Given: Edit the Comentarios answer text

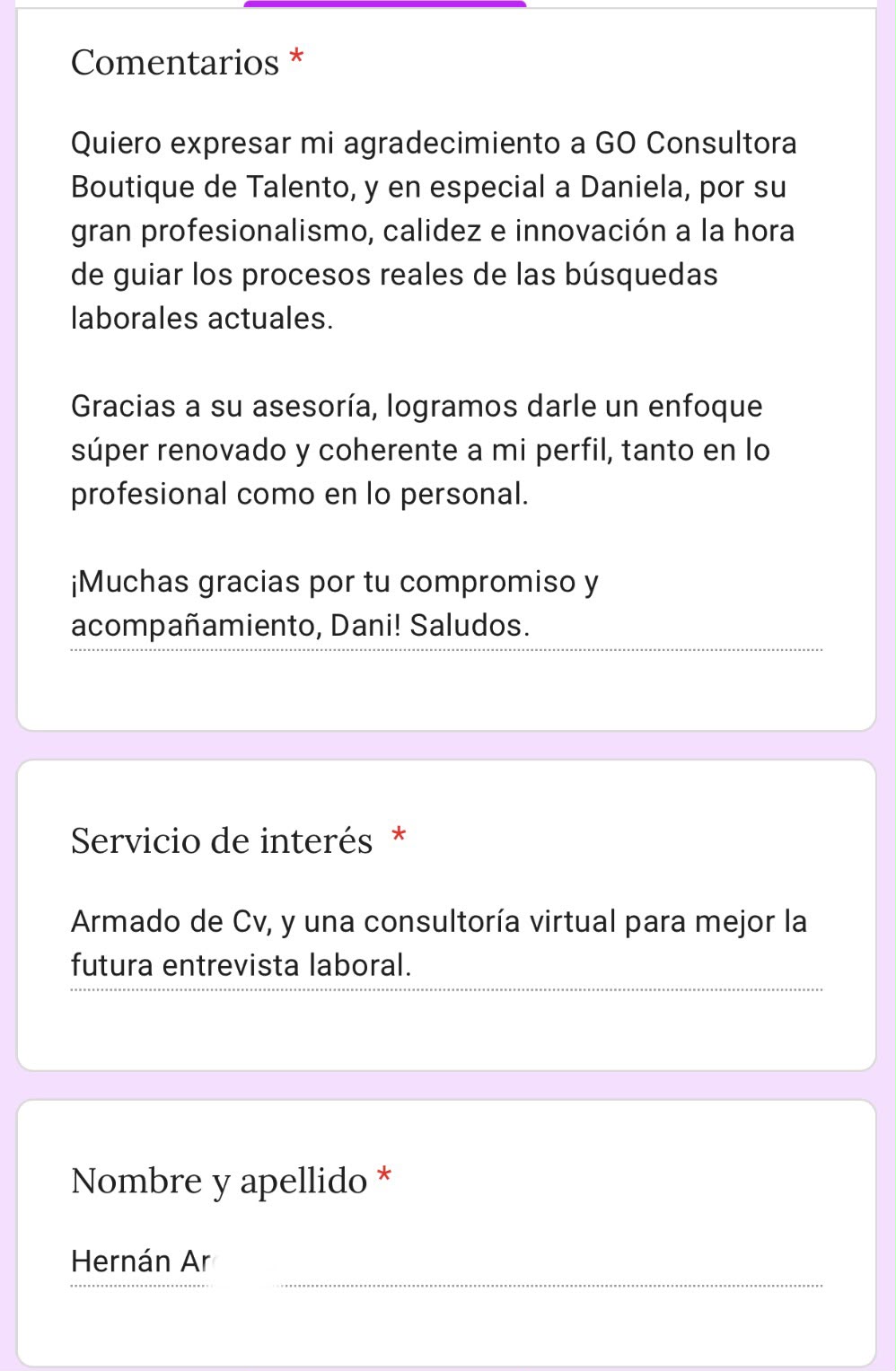Looking at the screenshot, I should [x=446, y=384].
